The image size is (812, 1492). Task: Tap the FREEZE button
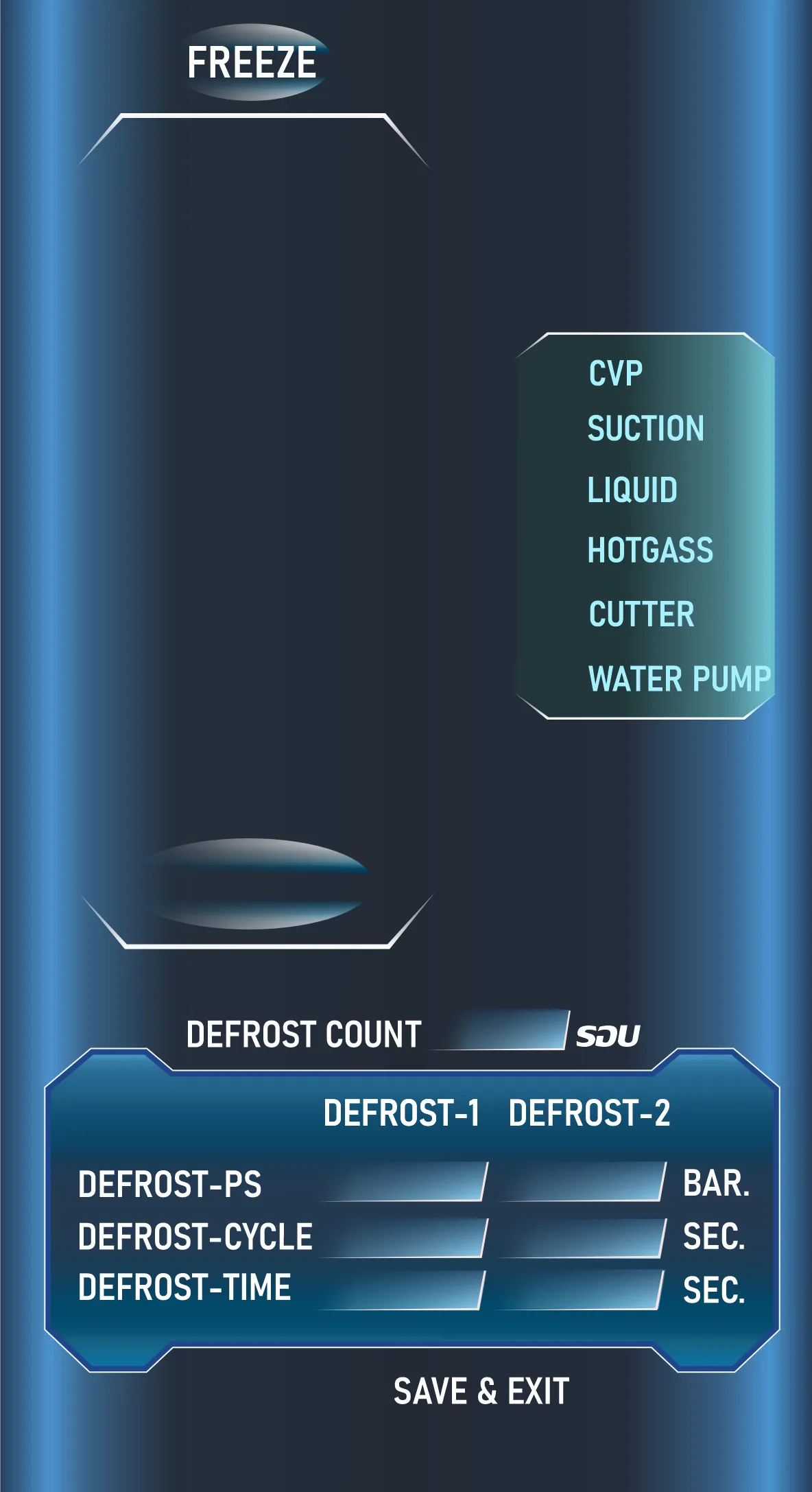(x=252, y=62)
